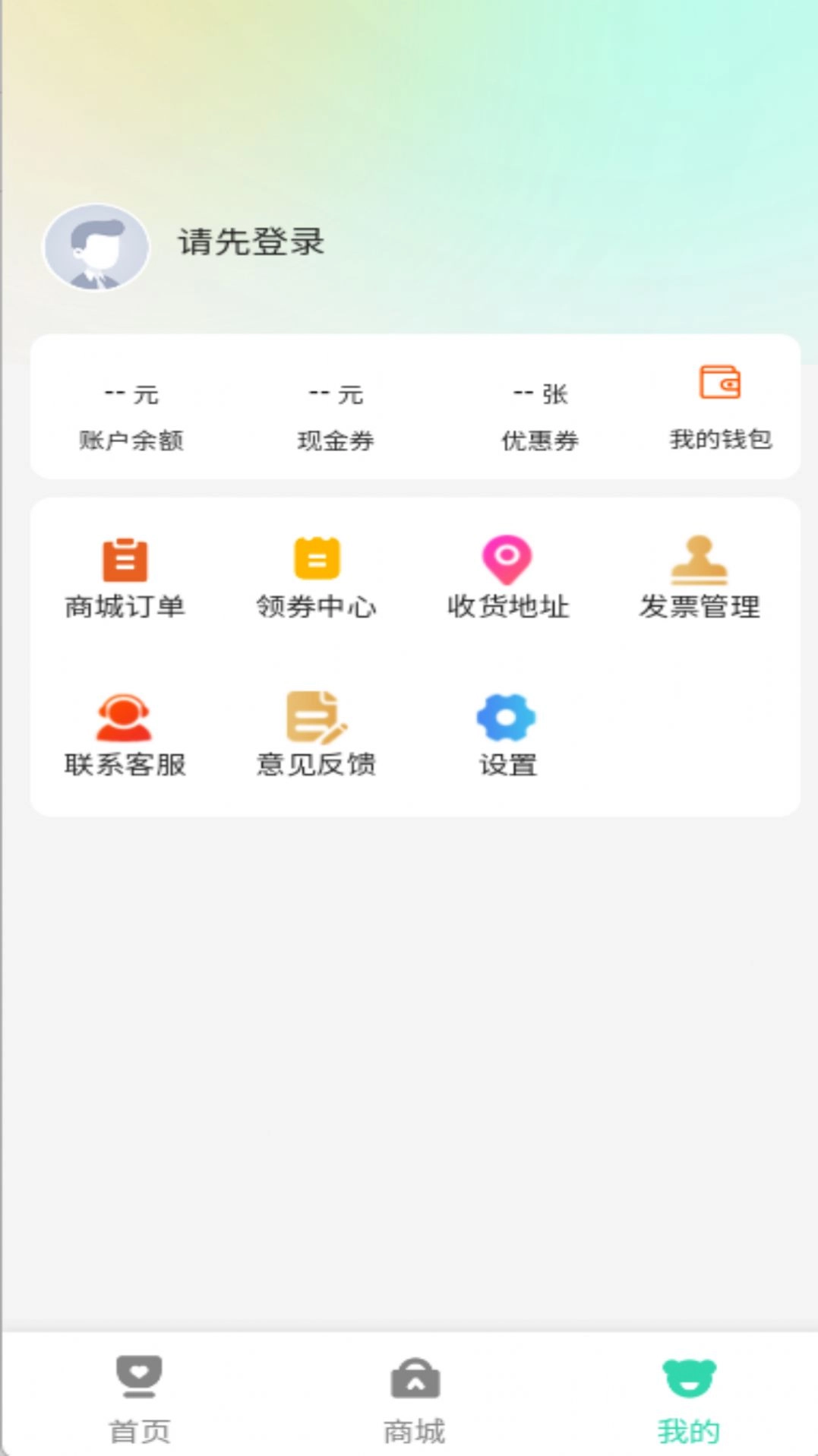Viewport: 818px width, 1456px height.
Task: View 优惠券 coupons
Action: (540, 416)
